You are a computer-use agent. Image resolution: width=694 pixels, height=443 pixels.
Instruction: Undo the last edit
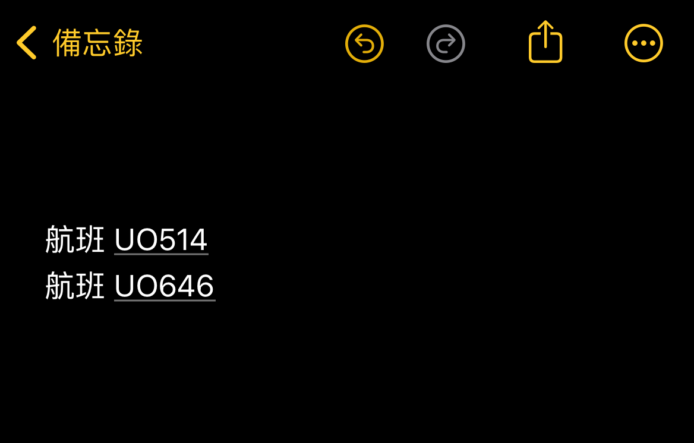point(364,43)
